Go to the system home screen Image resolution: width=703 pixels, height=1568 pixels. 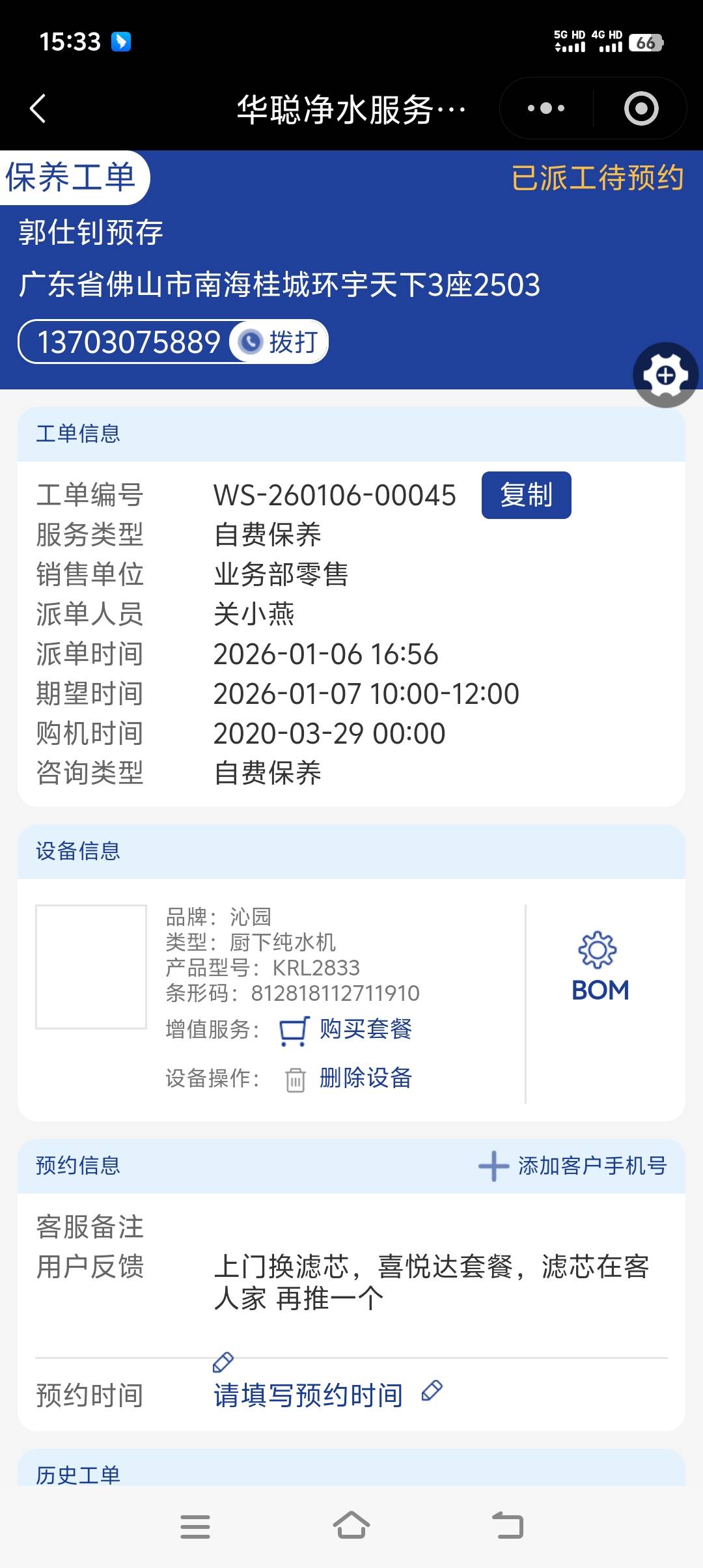click(351, 1526)
